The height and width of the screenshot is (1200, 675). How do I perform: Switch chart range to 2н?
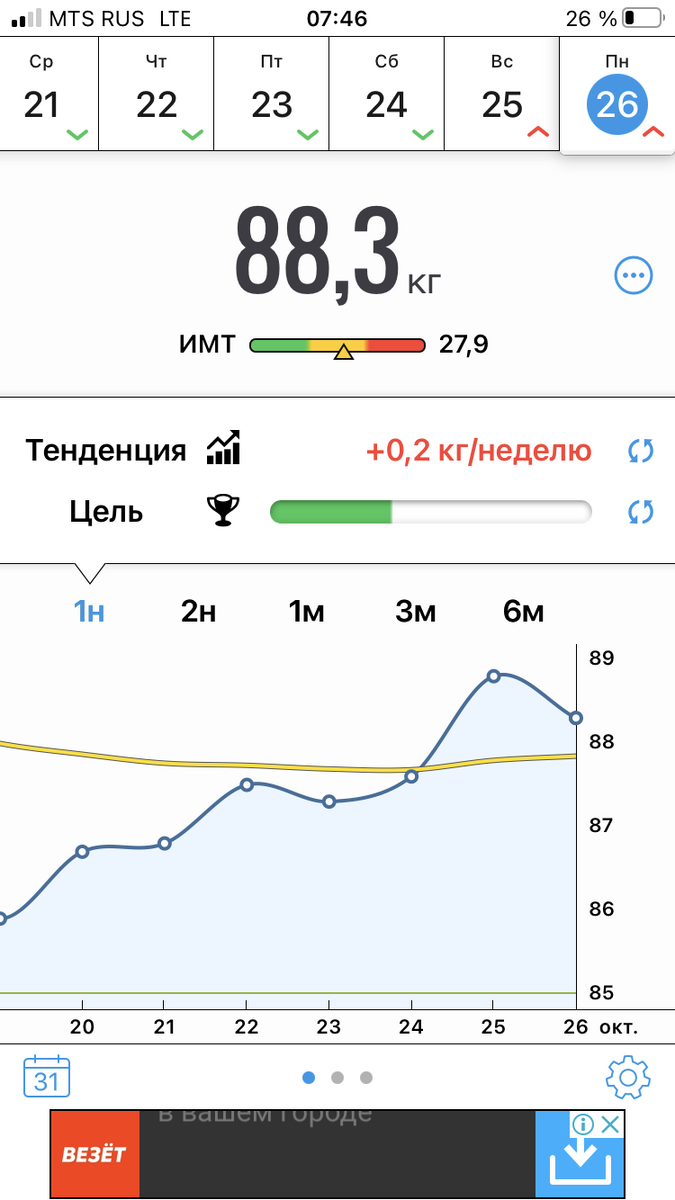tap(198, 611)
